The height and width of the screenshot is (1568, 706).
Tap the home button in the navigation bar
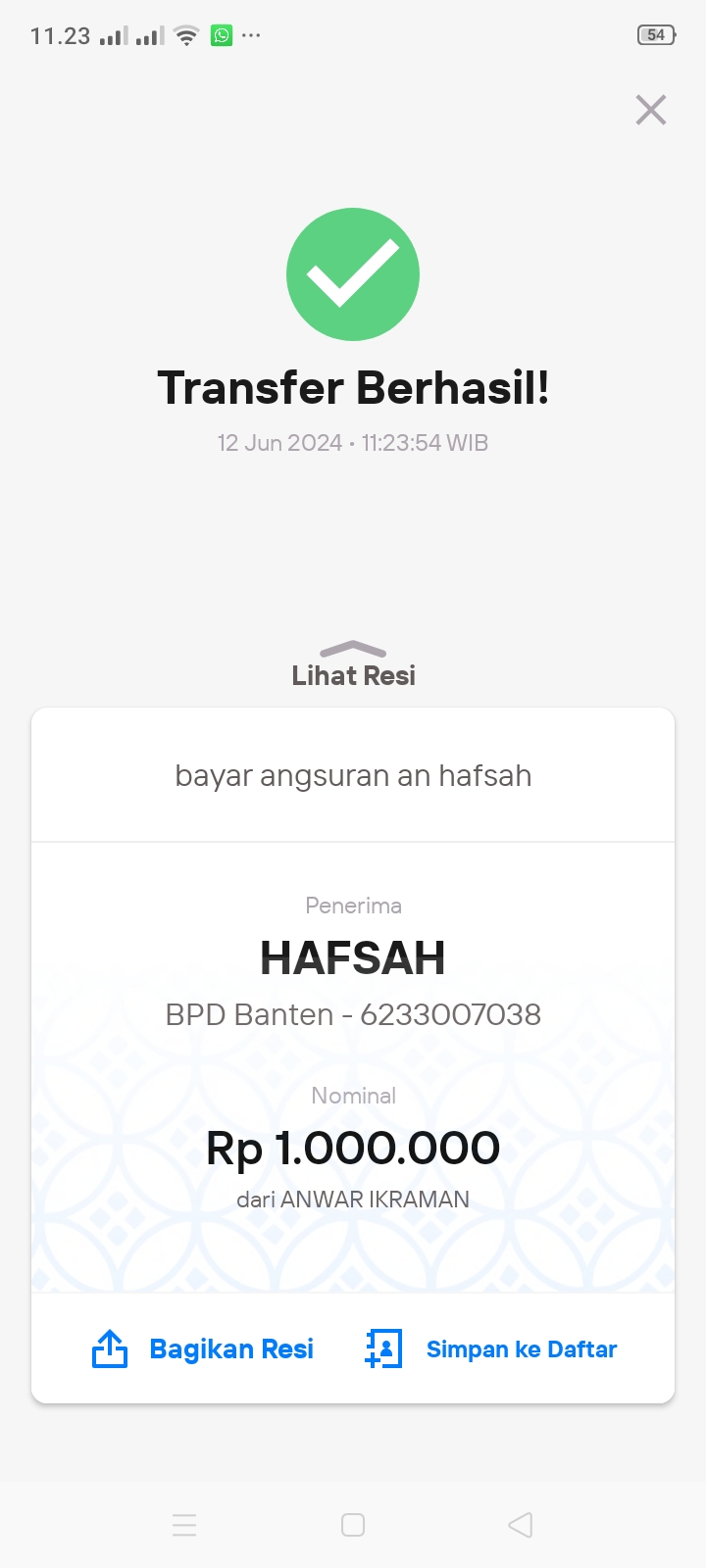(352, 1525)
